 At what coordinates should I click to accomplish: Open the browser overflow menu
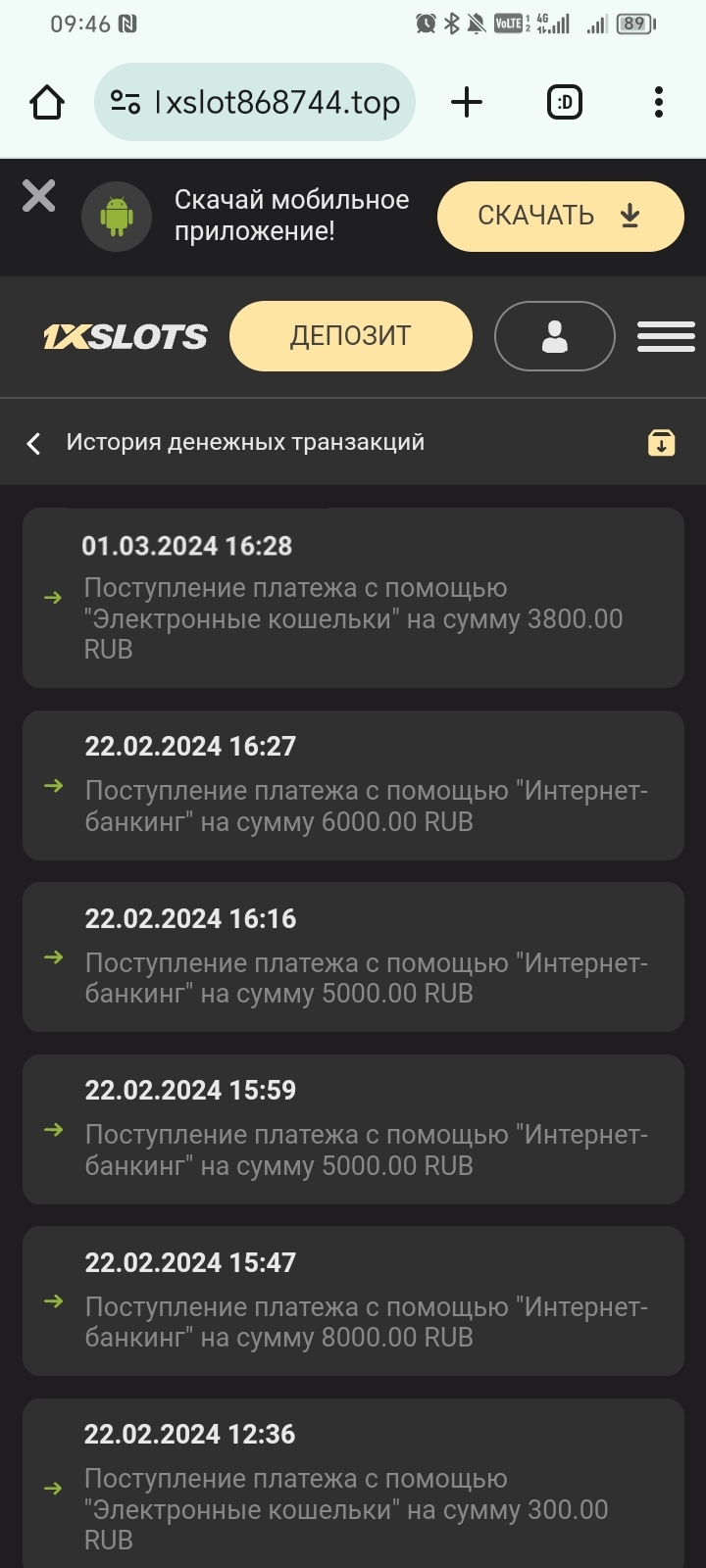(658, 102)
